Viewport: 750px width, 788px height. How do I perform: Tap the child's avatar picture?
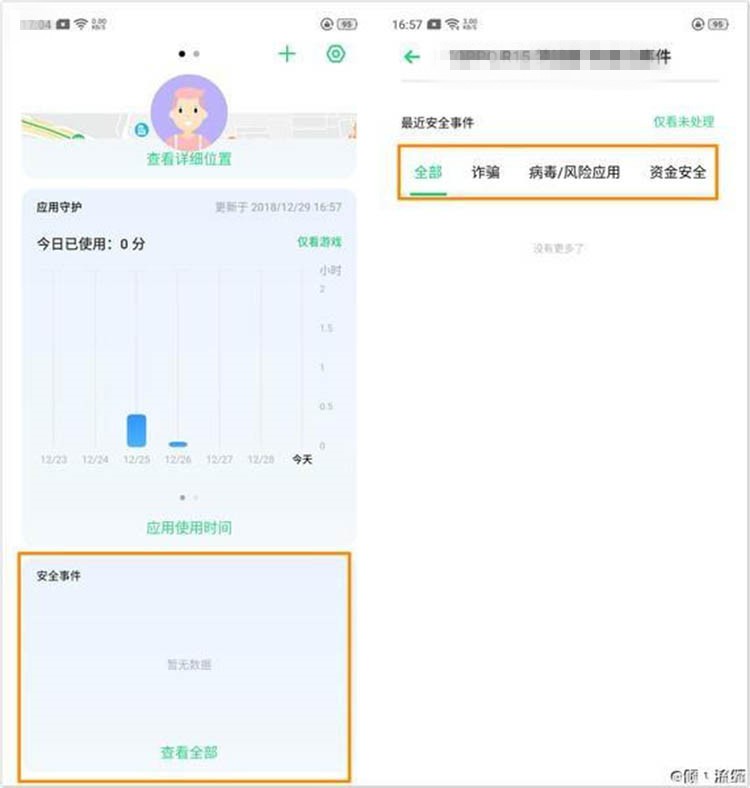click(x=188, y=112)
